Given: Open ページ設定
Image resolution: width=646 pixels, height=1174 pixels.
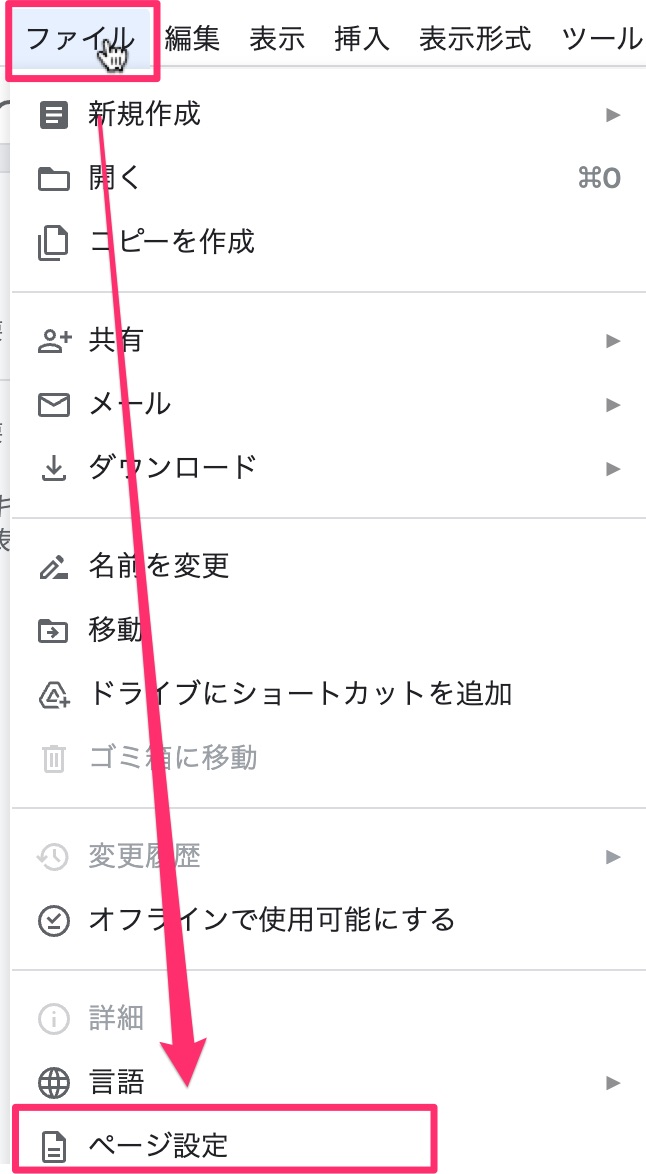Looking at the screenshot, I should click(x=222, y=1145).
